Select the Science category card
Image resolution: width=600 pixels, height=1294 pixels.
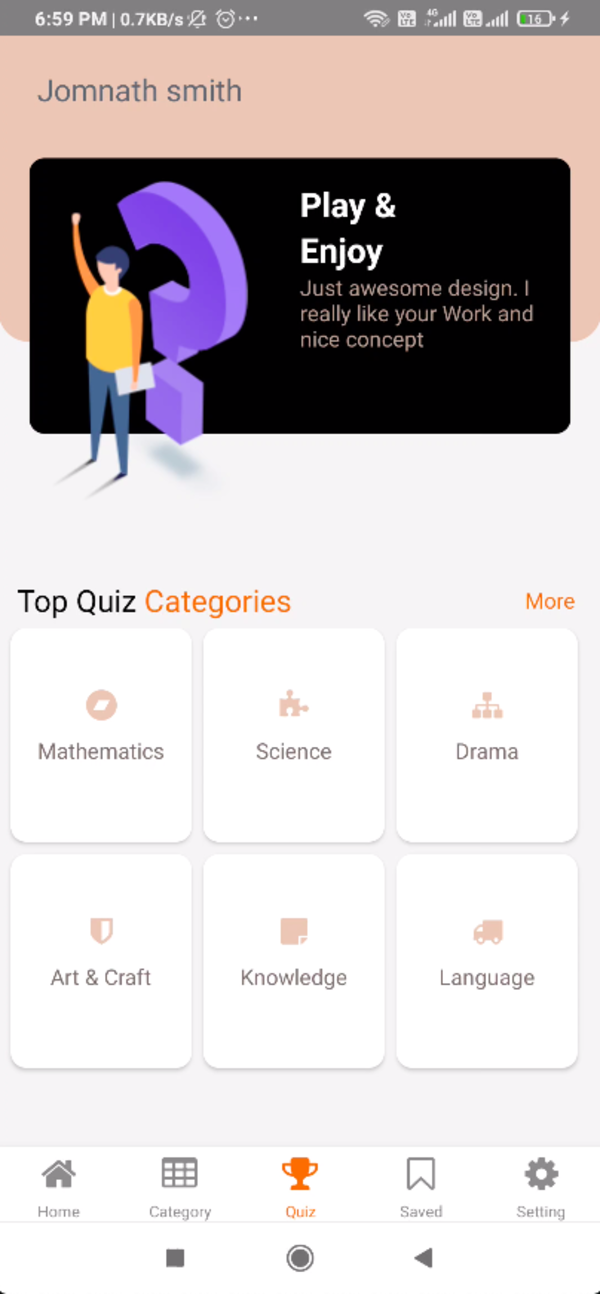294,735
